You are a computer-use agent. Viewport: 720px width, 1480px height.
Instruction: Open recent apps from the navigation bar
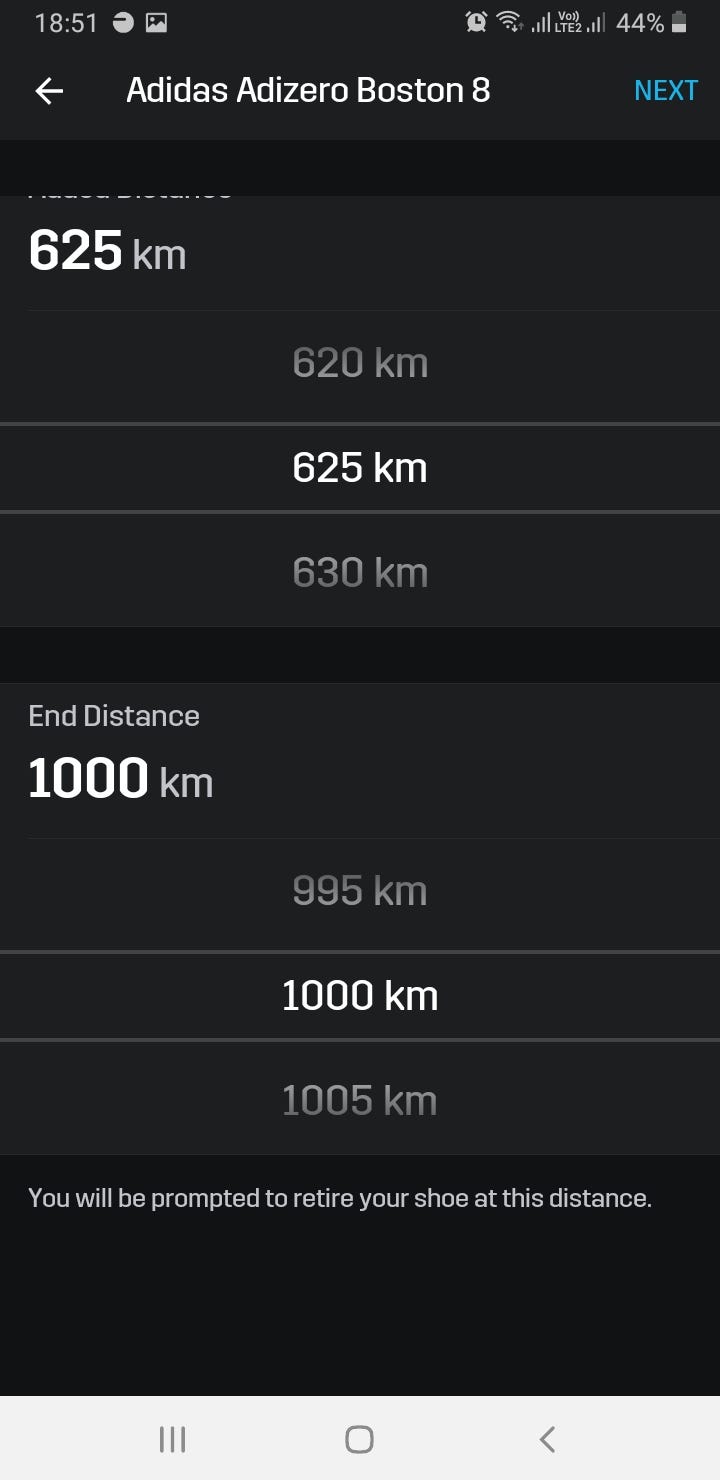(x=173, y=1439)
